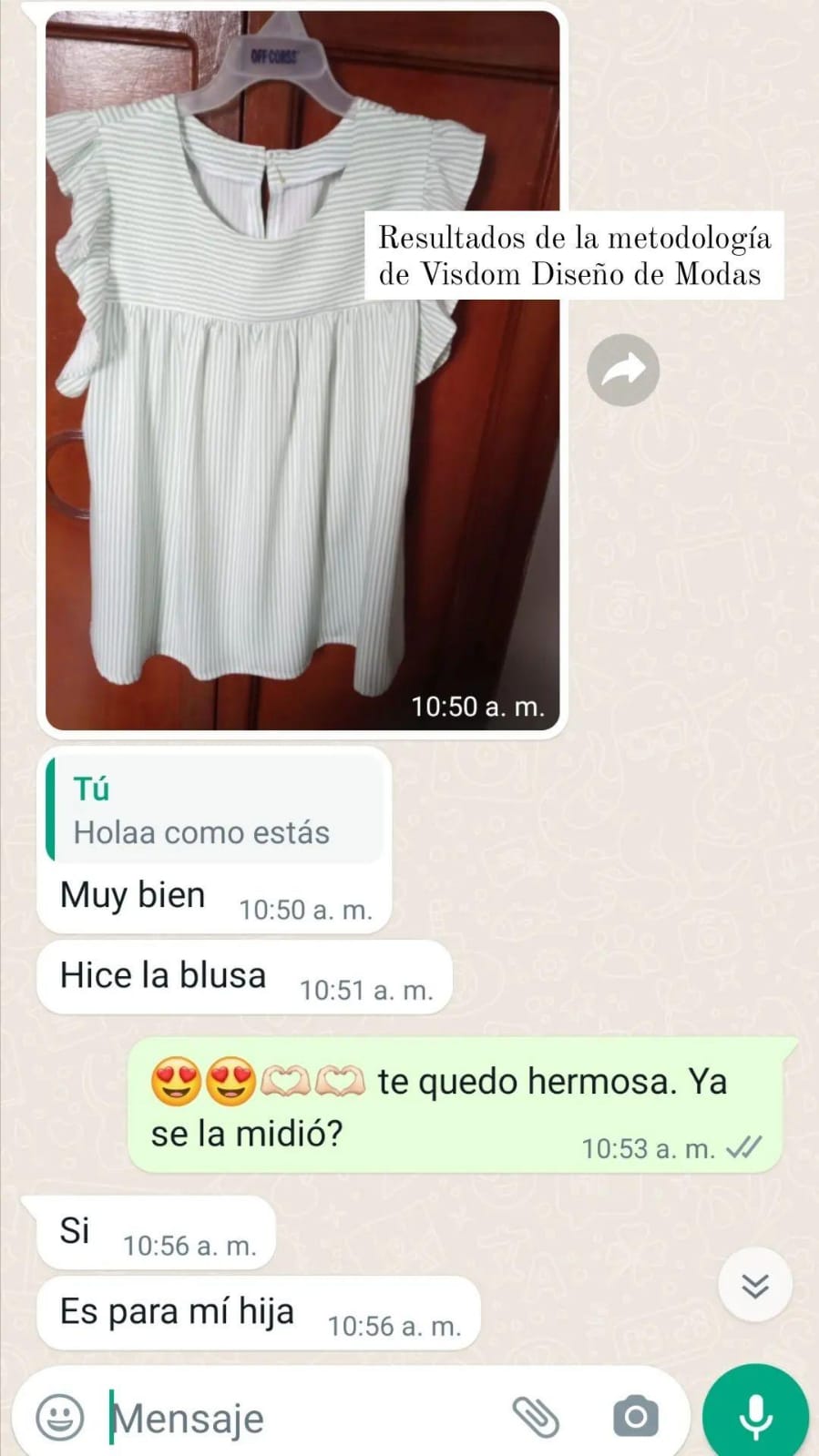Screen dimensions: 819x1456
Task: Jump to the latest messages with the double chevron
Action: click(x=754, y=1285)
